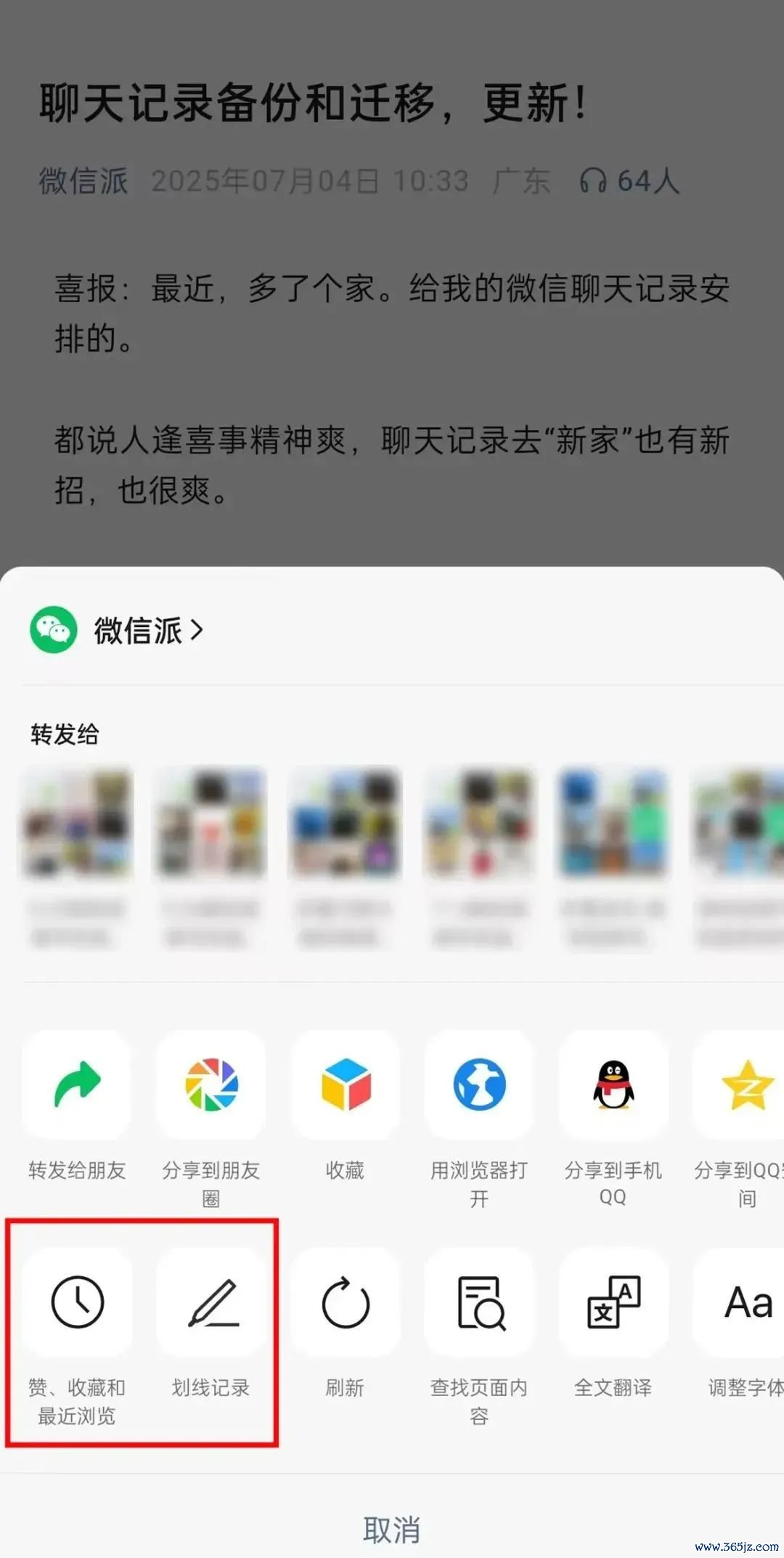The height and width of the screenshot is (1558, 784).
Task: Tap 转发给朋友 to forward to a friend
Action: coord(77,1084)
